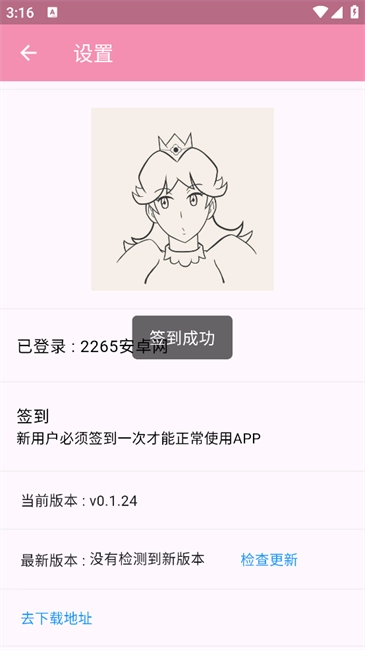Open the 去下载地址 link
Viewport: 365px width, 650px height.
point(56,618)
